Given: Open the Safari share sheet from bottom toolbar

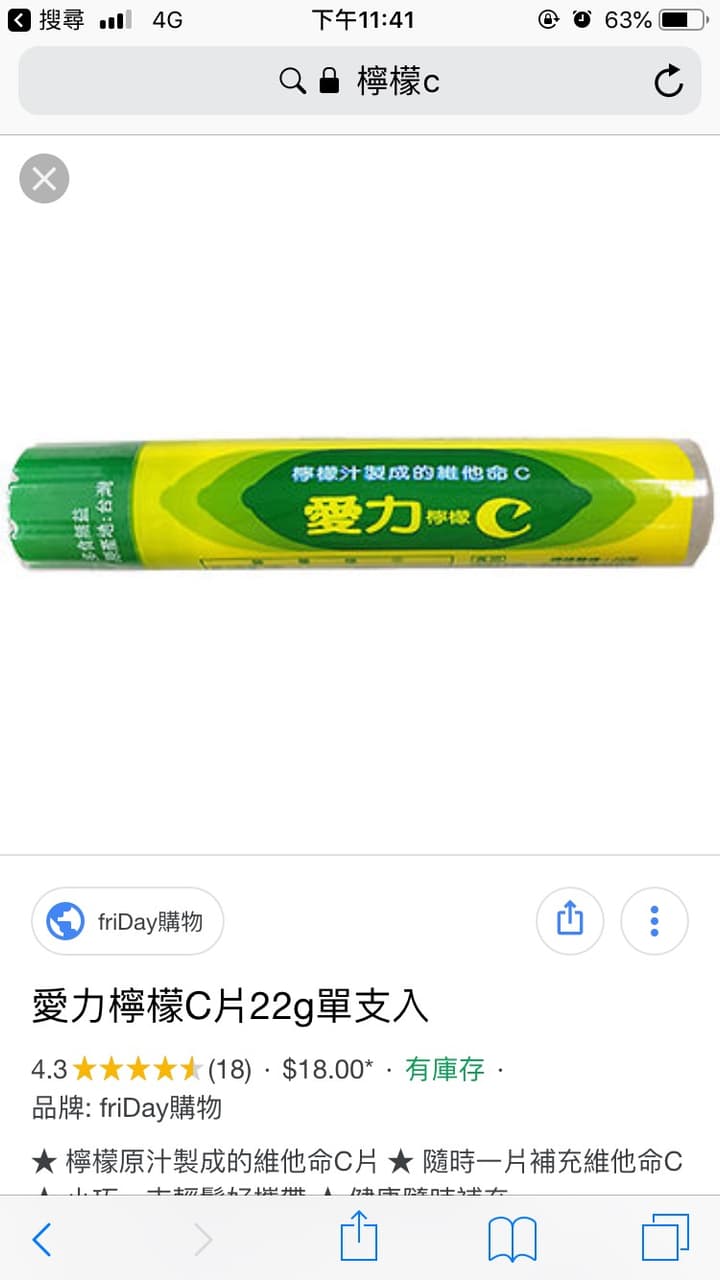Looking at the screenshot, I should [x=359, y=1239].
